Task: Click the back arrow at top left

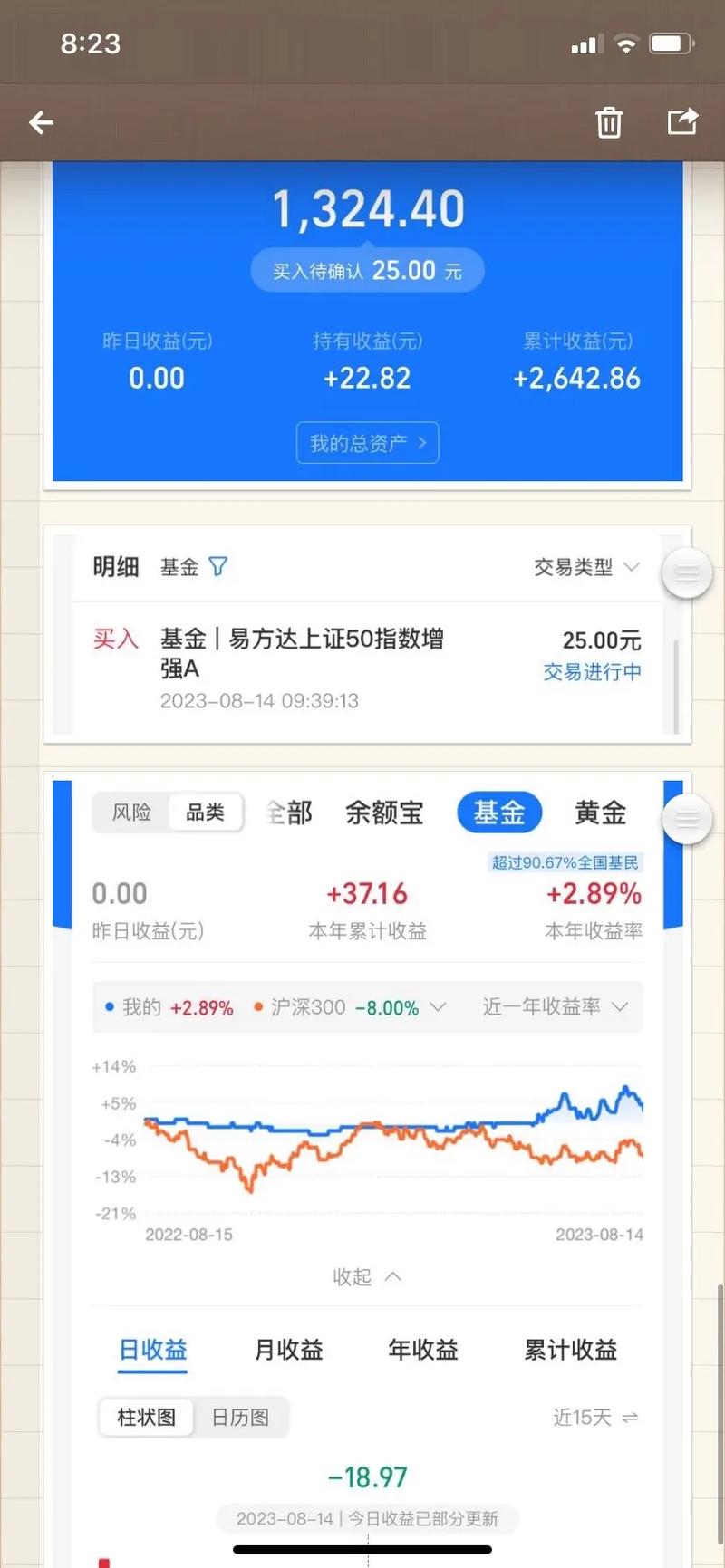Action: point(41,122)
